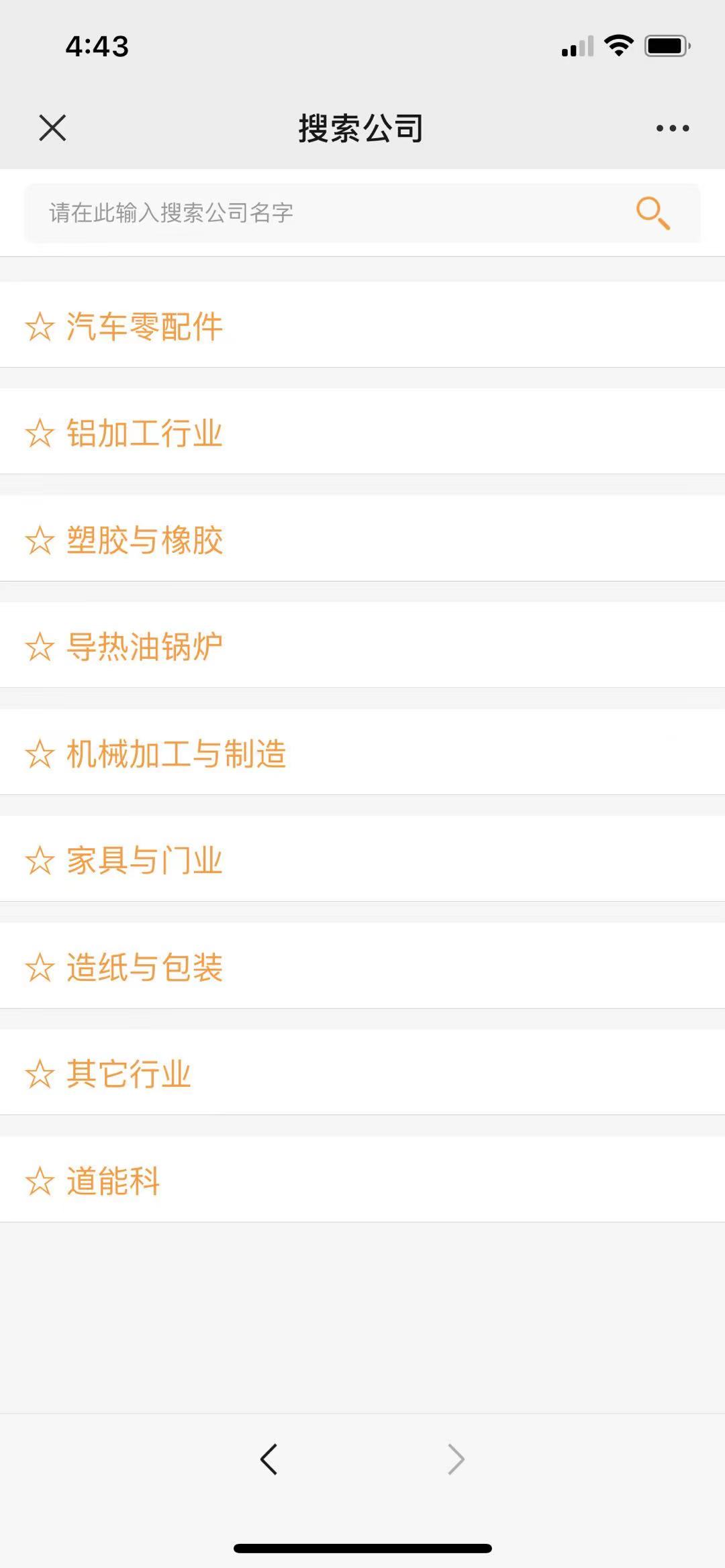The width and height of the screenshot is (725, 1568).
Task: Open the 铝加工行业 category
Action: tap(362, 431)
